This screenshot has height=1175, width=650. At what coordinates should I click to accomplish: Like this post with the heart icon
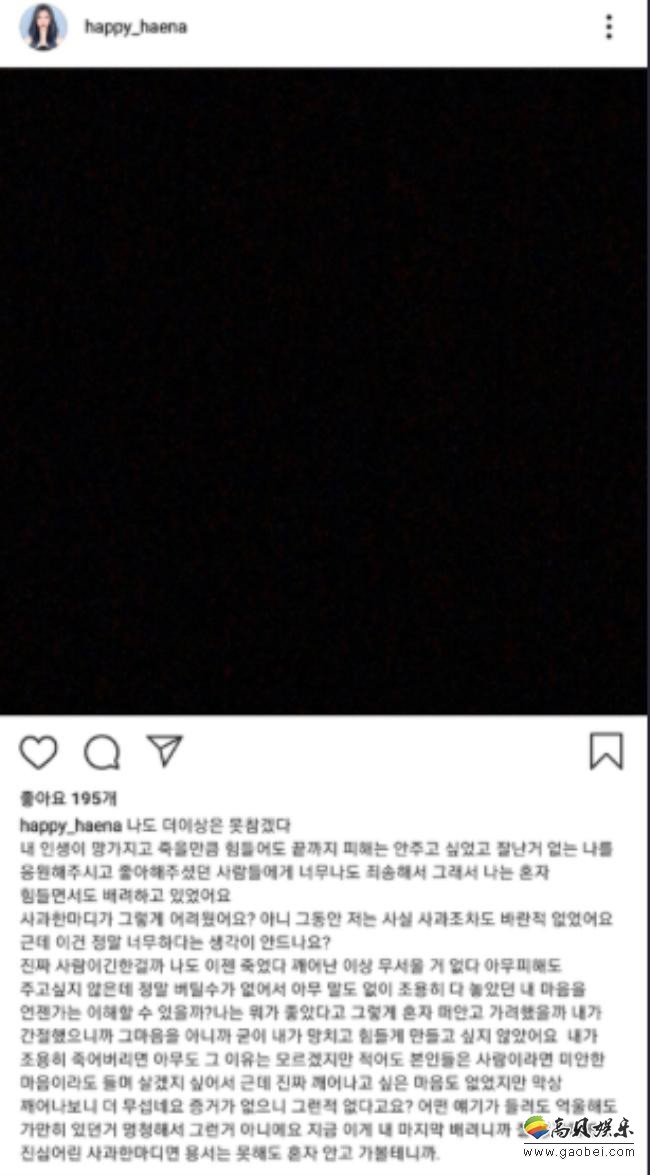pyautogui.click(x=39, y=752)
